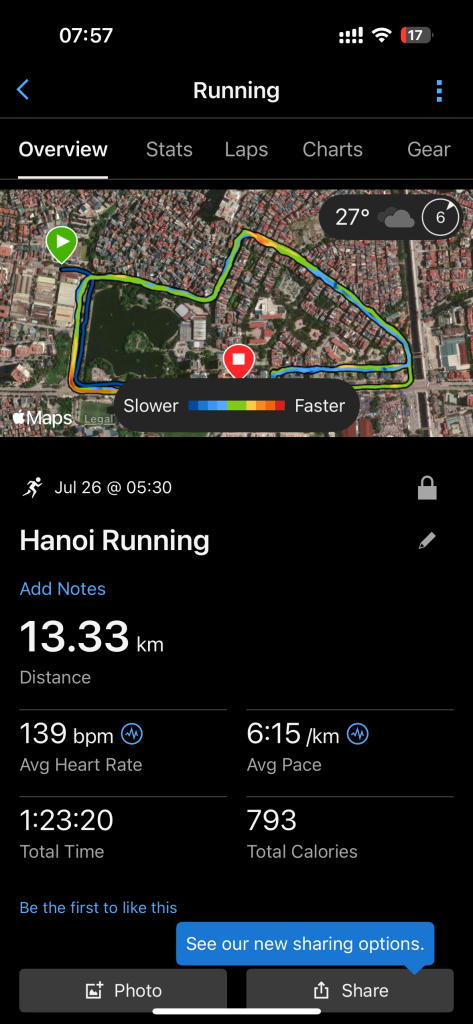Screen dimensions: 473x1024
Task: Tap the info icon beside Avg Pace
Action: click(358, 734)
